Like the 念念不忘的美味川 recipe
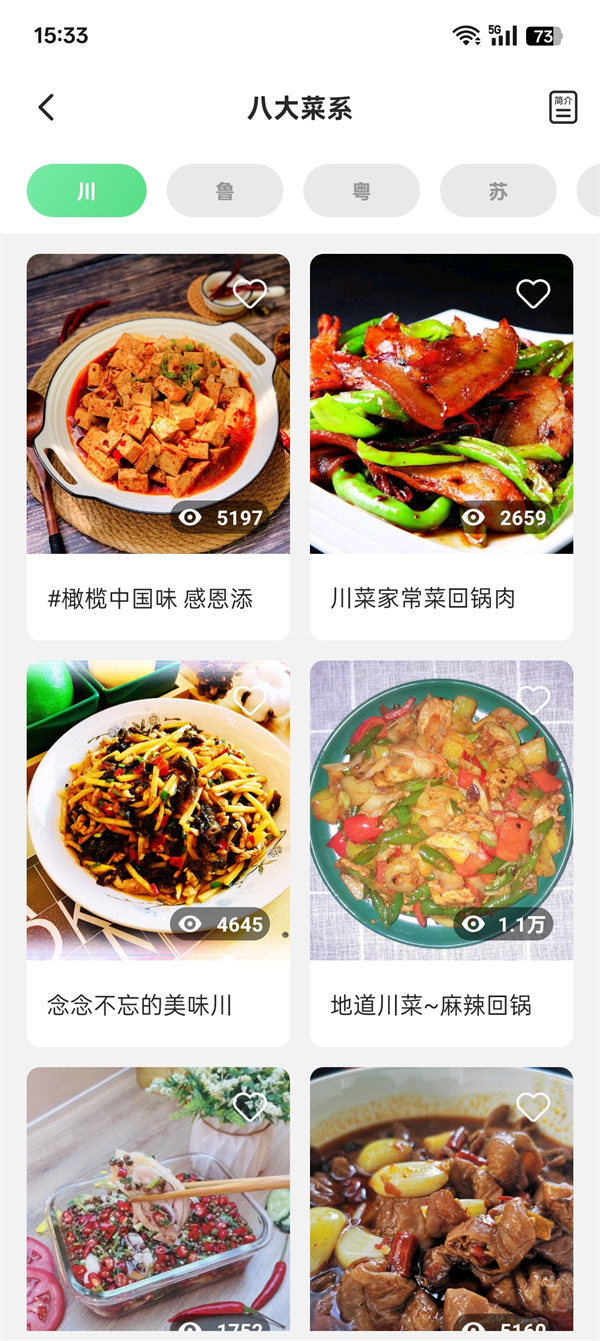The height and width of the screenshot is (1341, 600). [249, 700]
